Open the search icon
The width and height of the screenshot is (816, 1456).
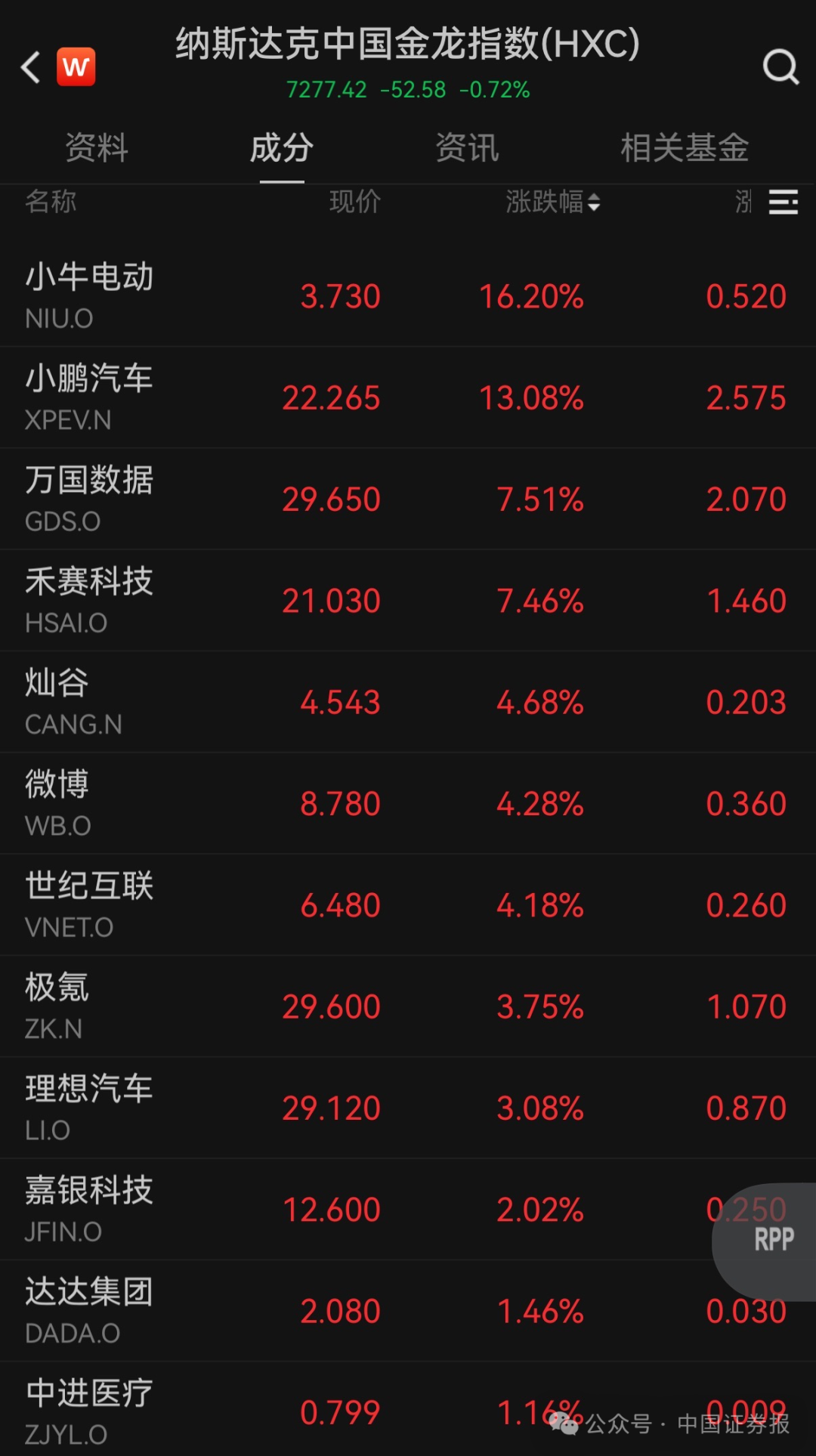[780, 67]
